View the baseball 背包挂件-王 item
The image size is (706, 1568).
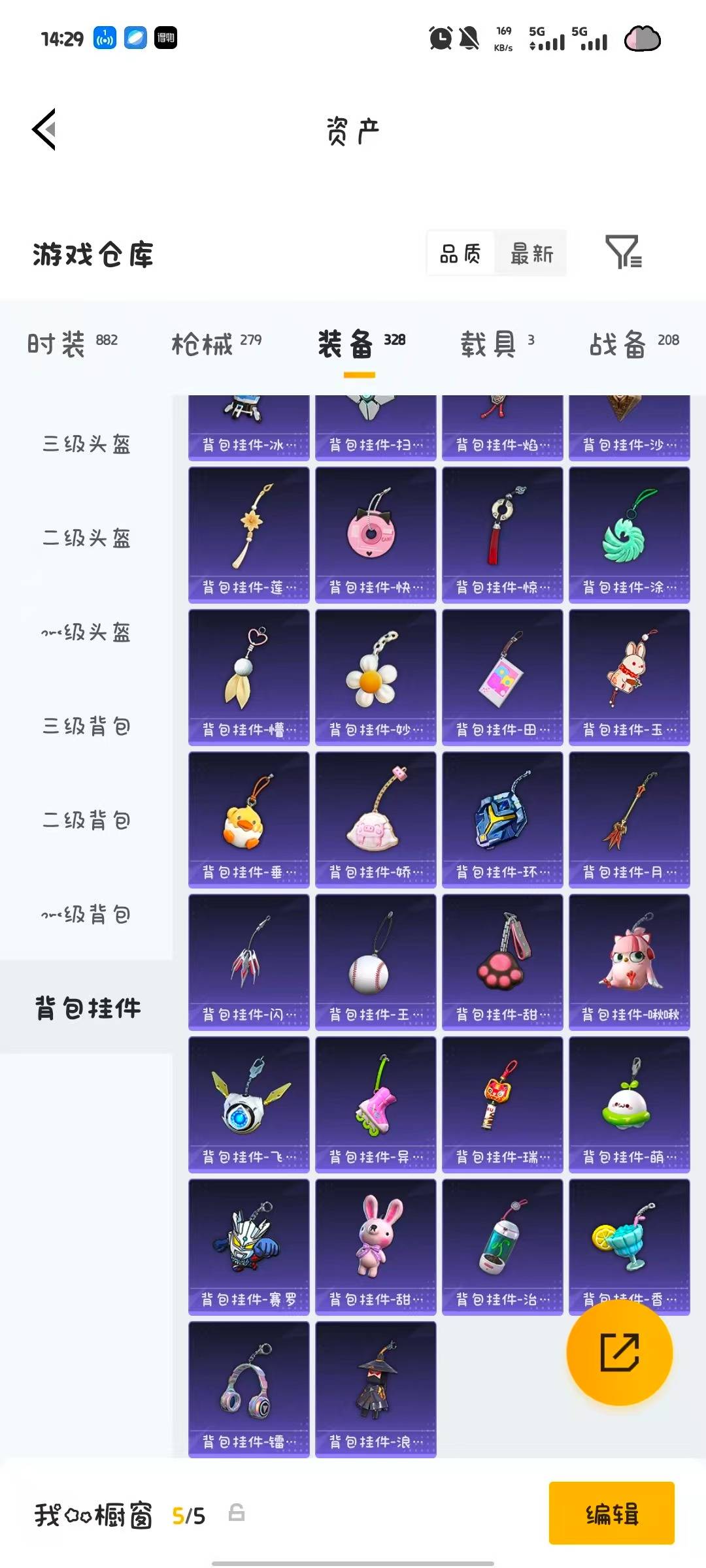click(x=375, y=961)
